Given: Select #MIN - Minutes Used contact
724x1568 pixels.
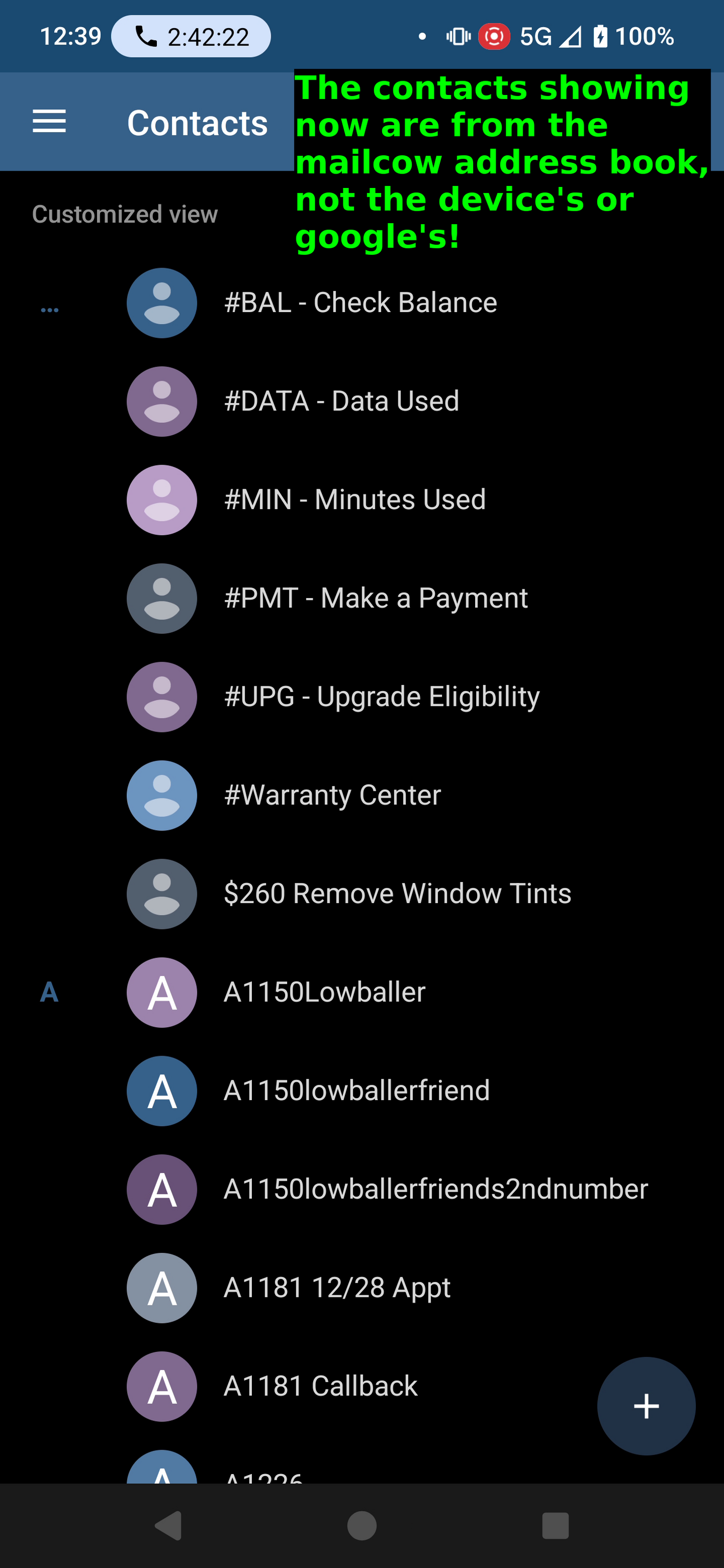Looking at the screenshot, I should 355,500.
